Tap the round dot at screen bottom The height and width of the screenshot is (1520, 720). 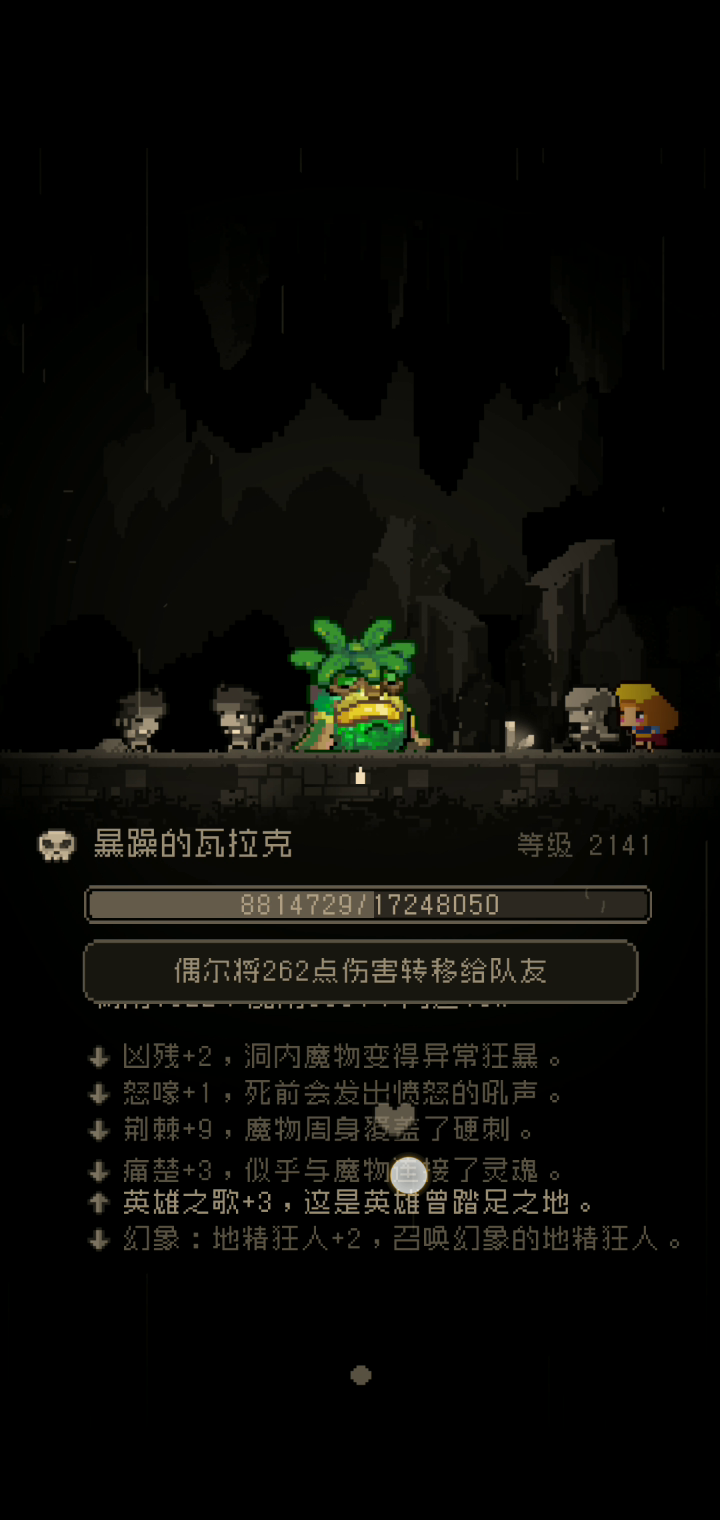tap(361, 1375)
